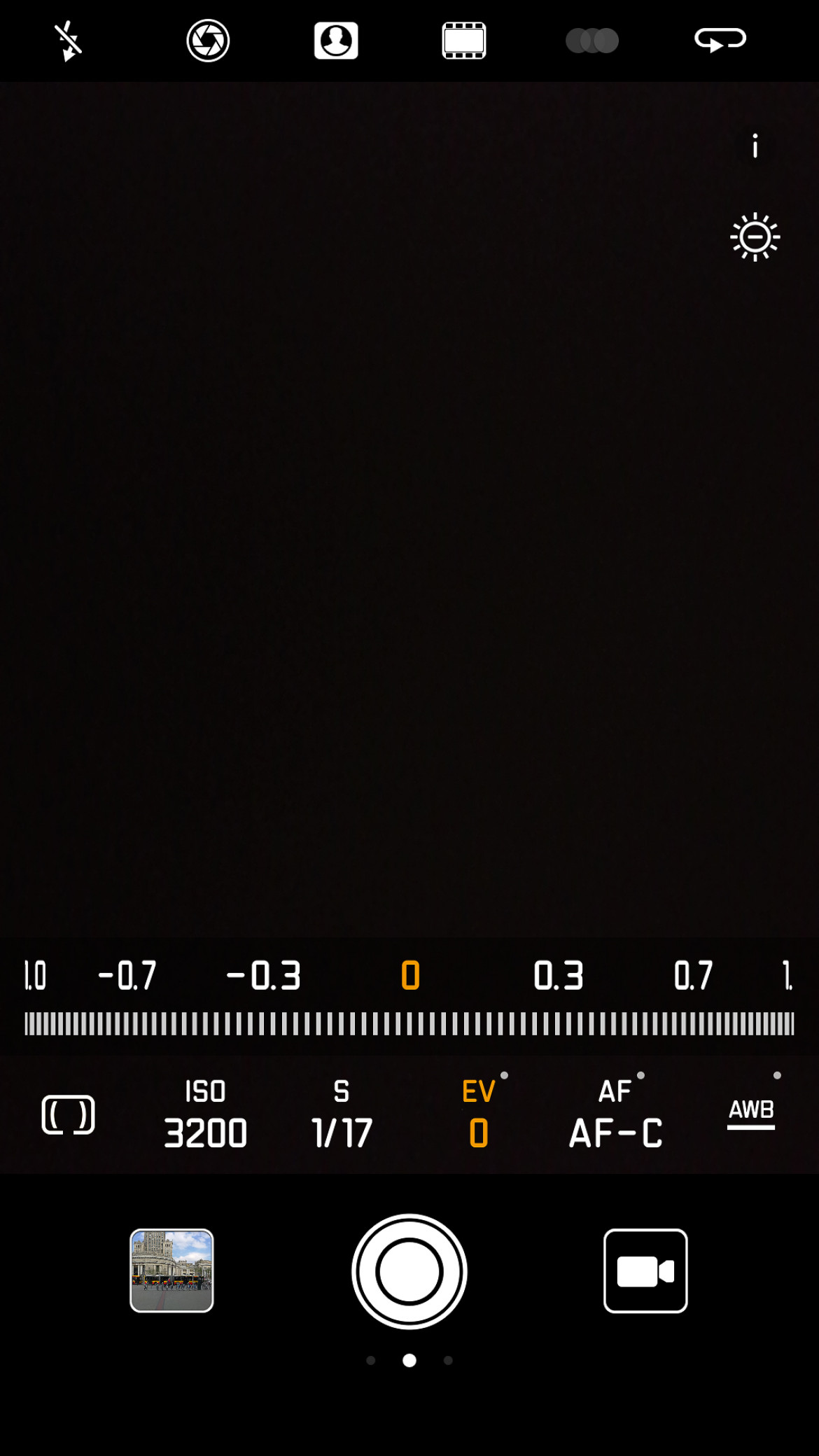The width and height of the screenshot is (819, 1456).
Task: Switch to the front camera
Action: (720, 40)
